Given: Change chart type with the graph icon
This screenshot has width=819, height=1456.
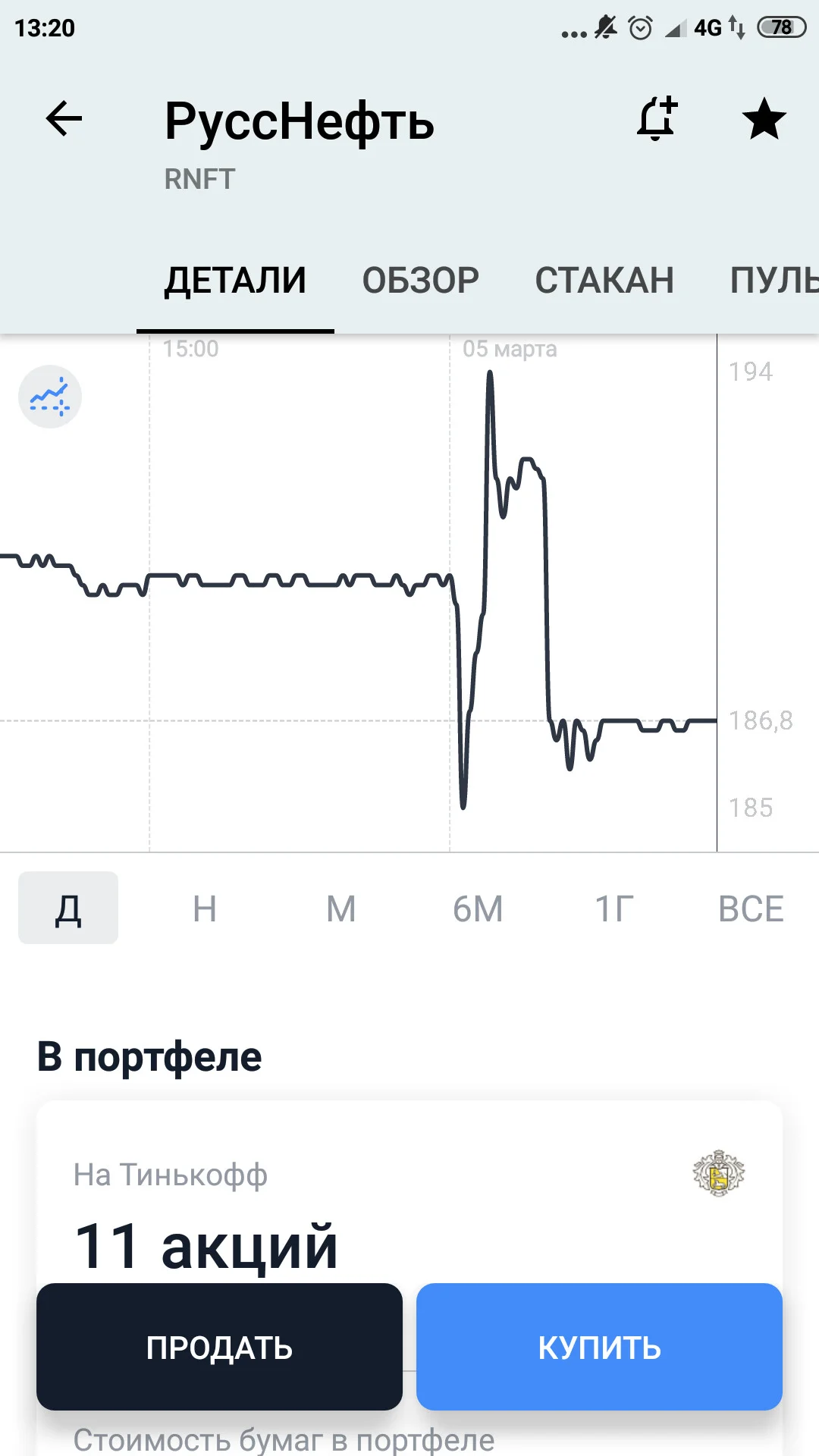Looking at the screenshot, I should coord(50,397).
